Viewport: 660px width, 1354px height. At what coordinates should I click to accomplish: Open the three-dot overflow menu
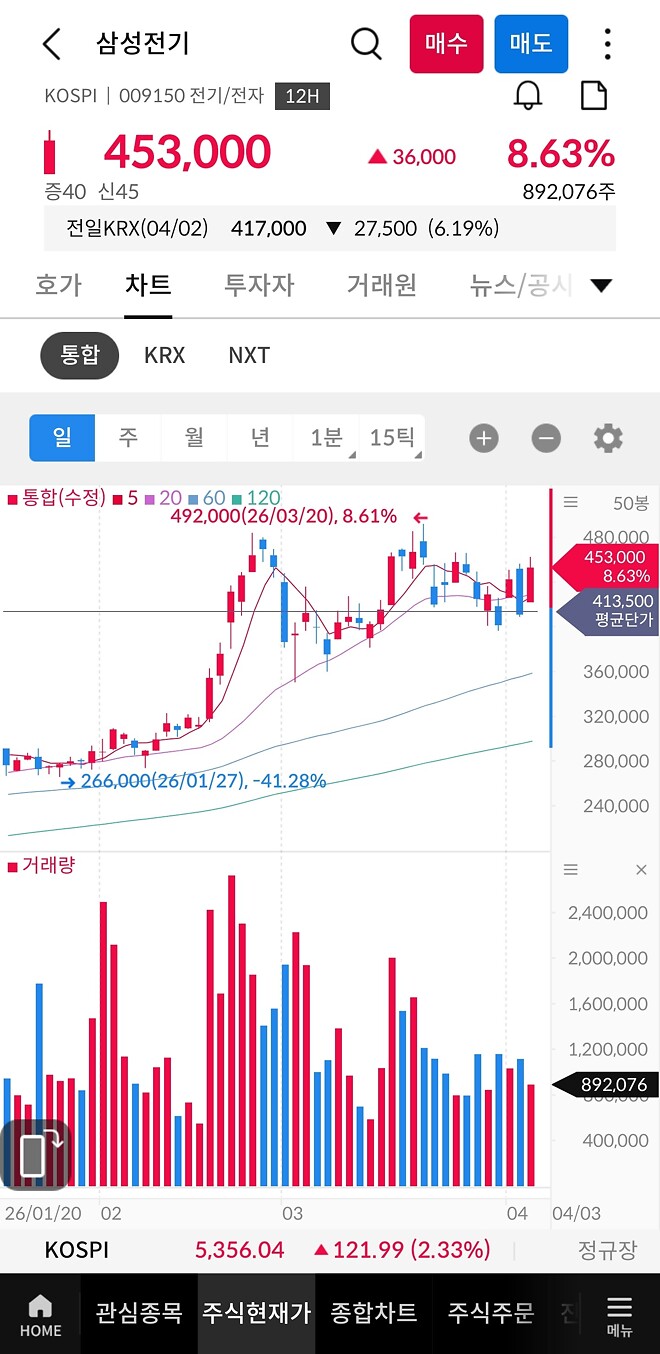pyautogui.click(x=608, y=44)
